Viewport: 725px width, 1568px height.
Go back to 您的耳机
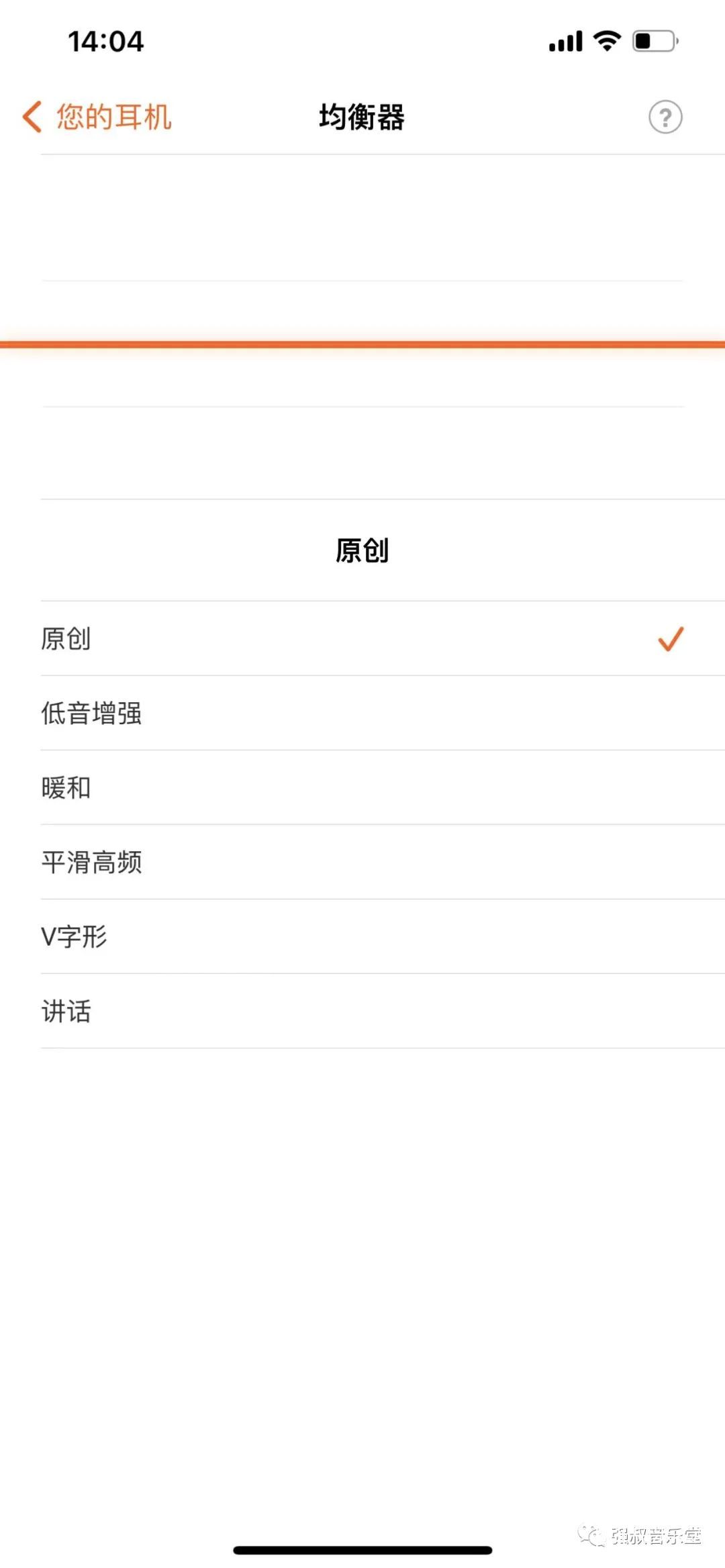click(x=97, y=117)
